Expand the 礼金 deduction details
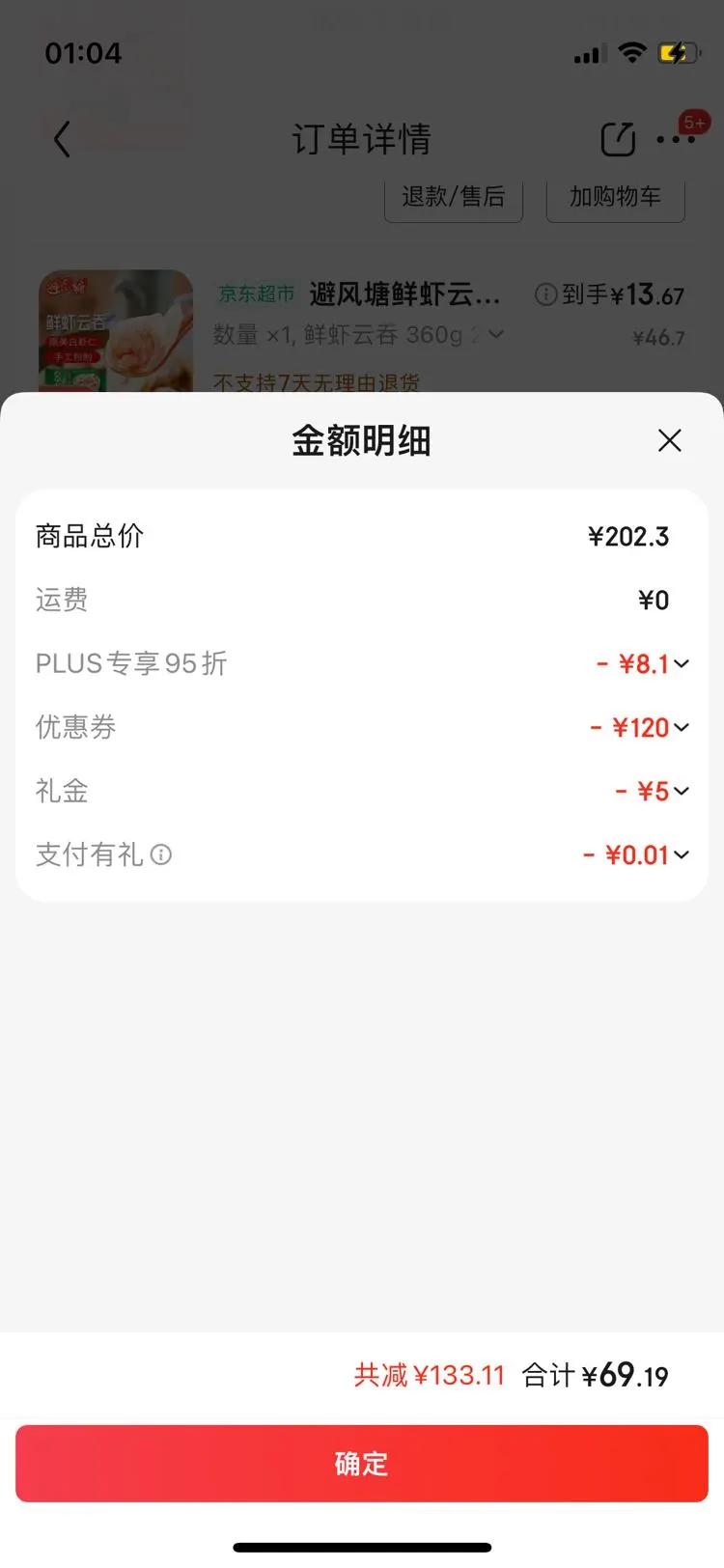 682,792
